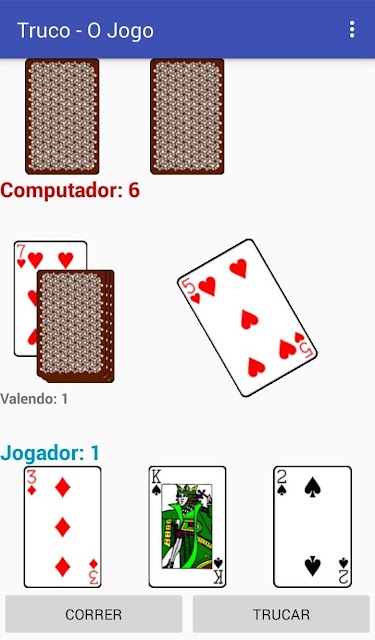Image resolution: width=375 pixels, height=640 pixels.
Task: Play the 3 of diamonds card
Action: click(x=62, y=527)
